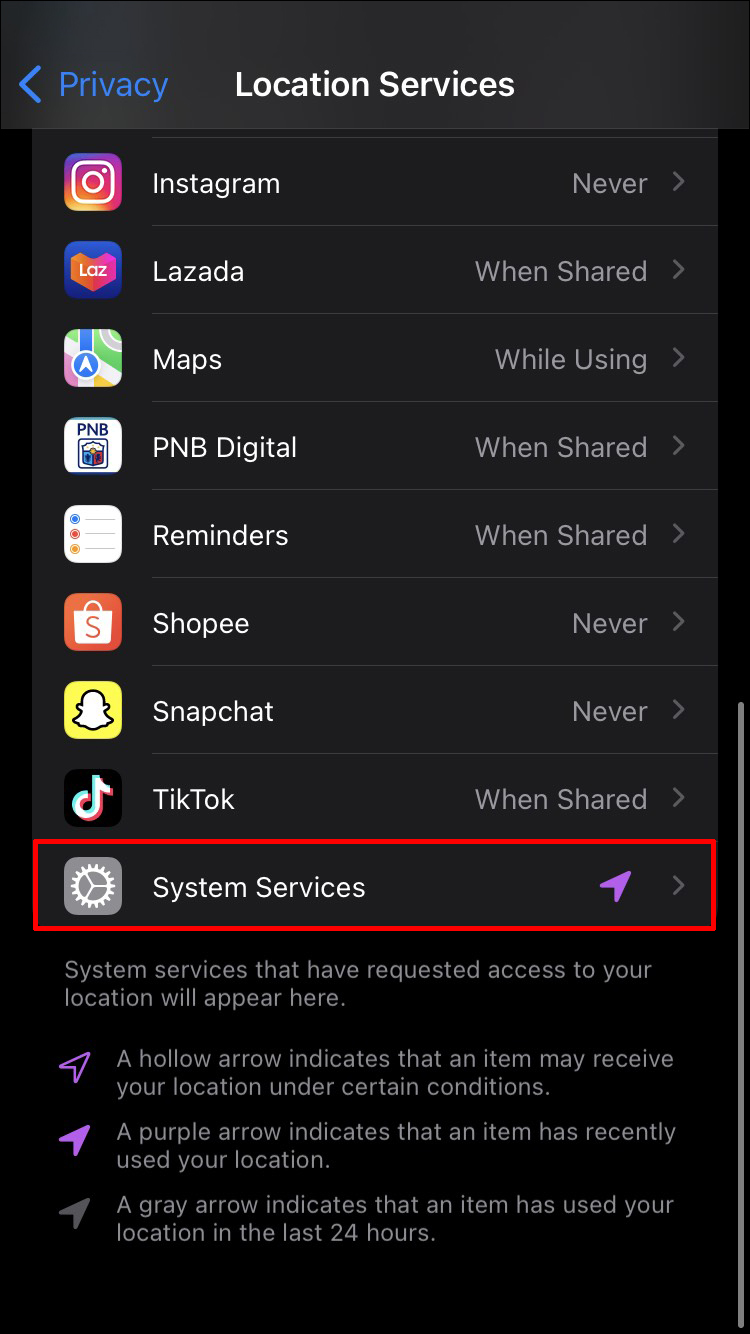Open System Services

tap(375, 887)
